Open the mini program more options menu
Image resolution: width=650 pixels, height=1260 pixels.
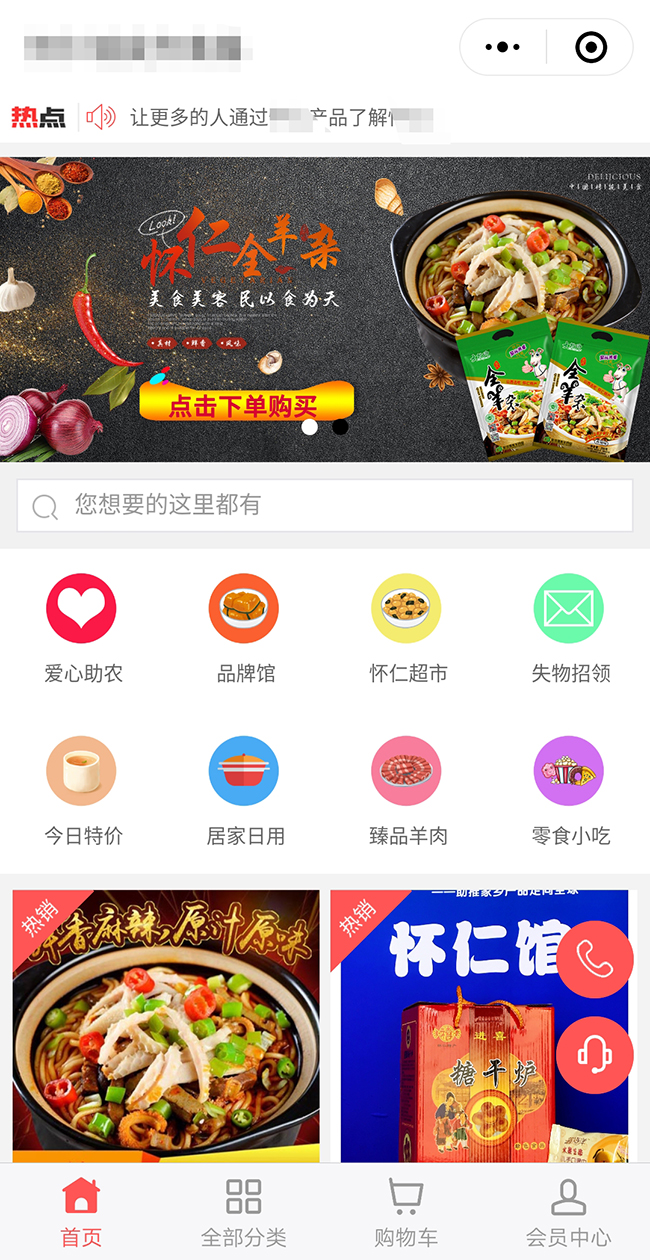point(502,47)
